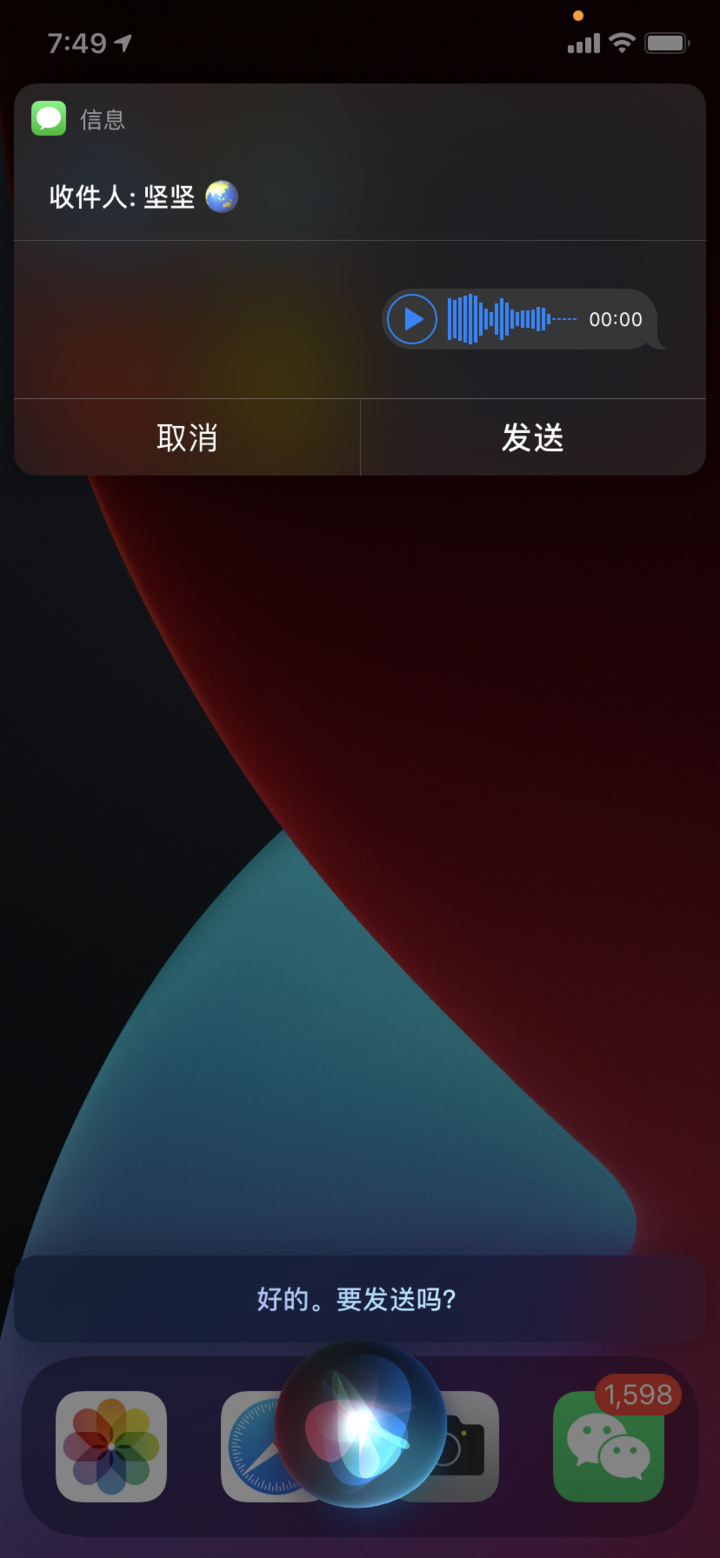Open WeChat with 1,598 unread
The width and height of the screenshot is (720, 1558).
pos(608,1446)
